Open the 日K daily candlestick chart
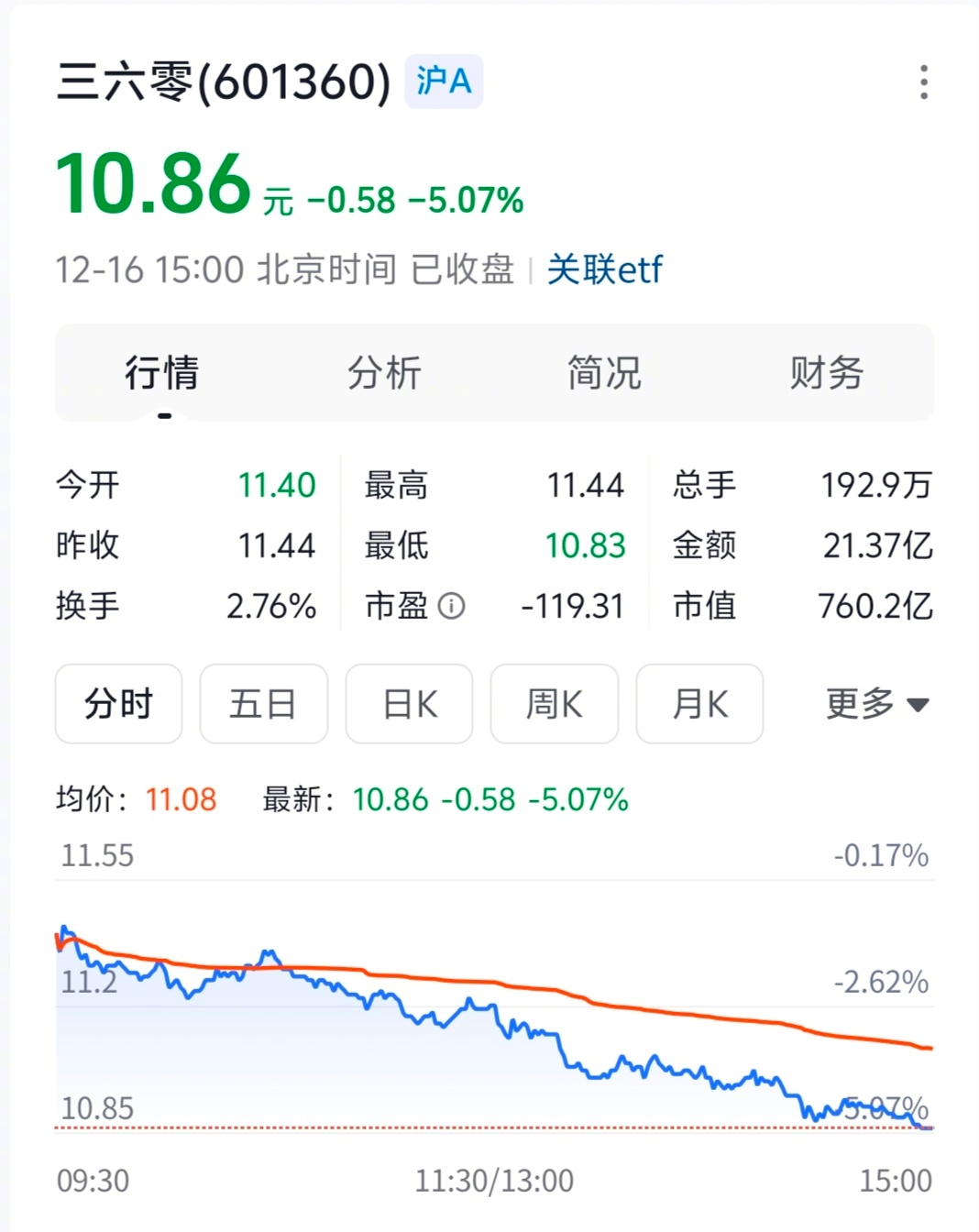This screenshot has height=1232, width=979. click(409, 704)
